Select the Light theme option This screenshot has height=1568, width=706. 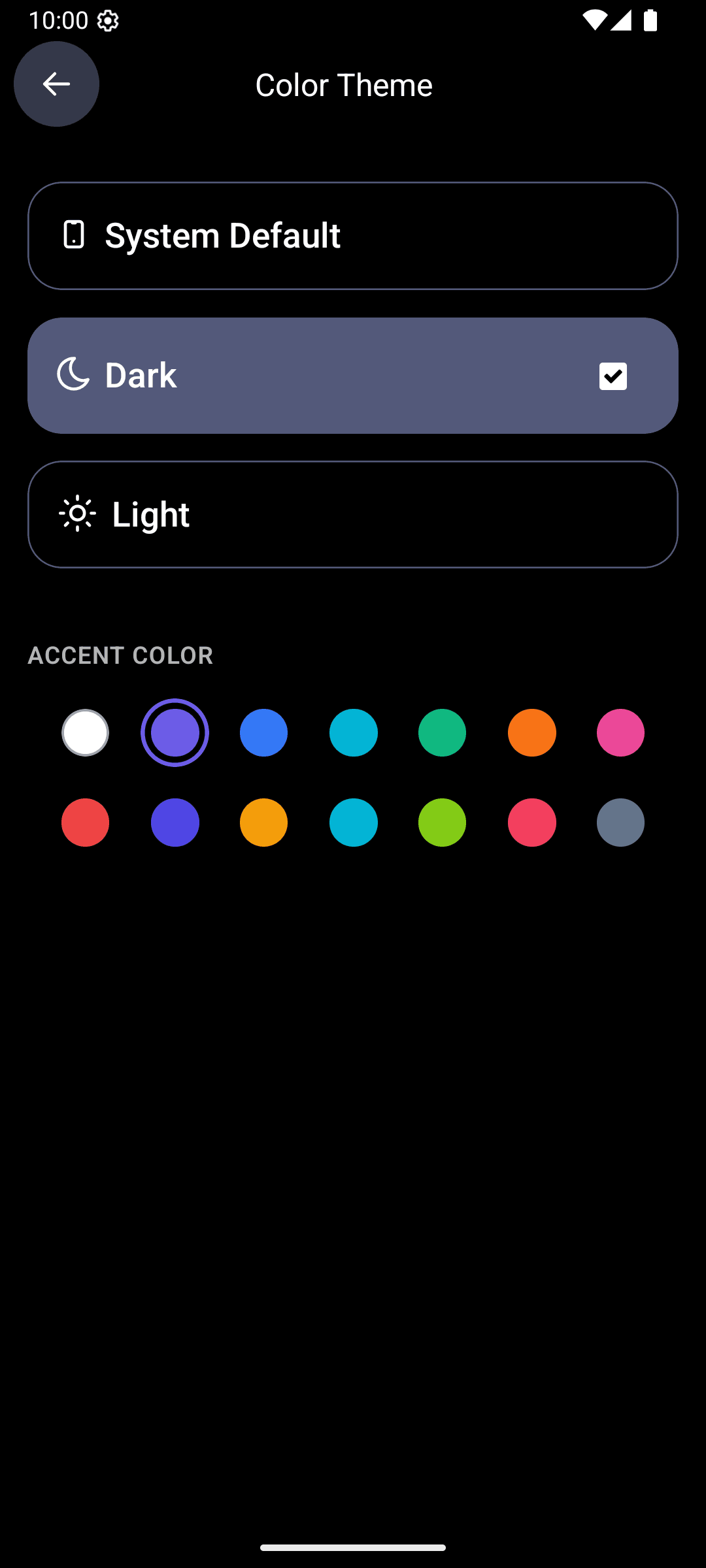point(353,514)
